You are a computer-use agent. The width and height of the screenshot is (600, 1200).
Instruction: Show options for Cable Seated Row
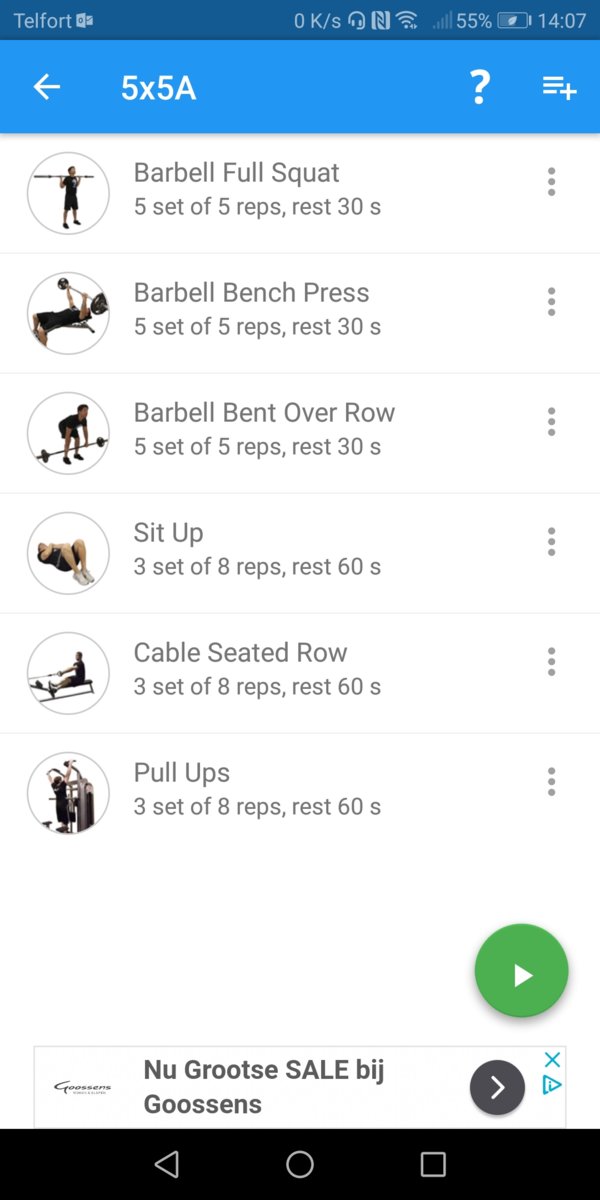(551, 662)
